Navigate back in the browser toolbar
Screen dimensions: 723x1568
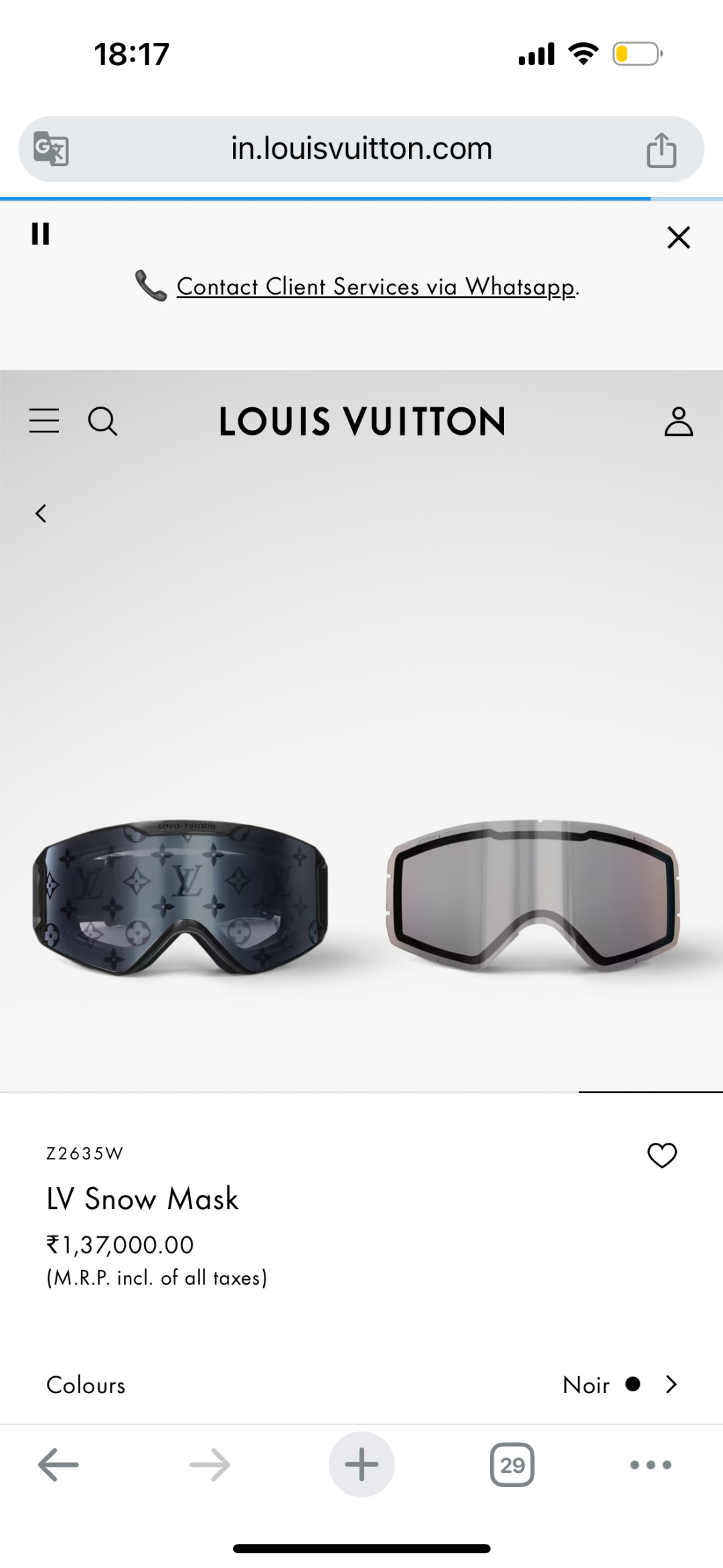58,1465
